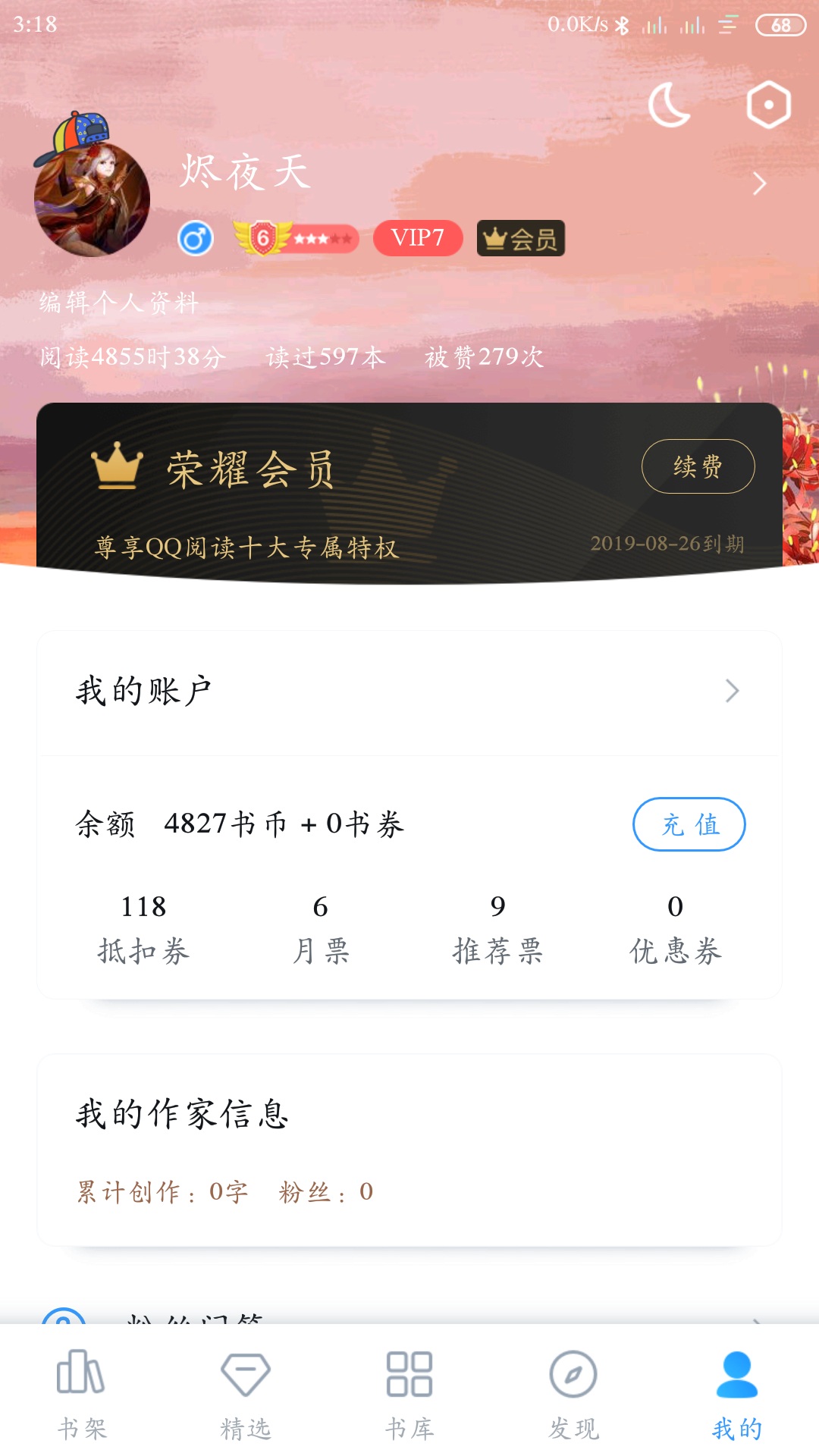Open the 会员 membership badge

click(x=520, y=238)
